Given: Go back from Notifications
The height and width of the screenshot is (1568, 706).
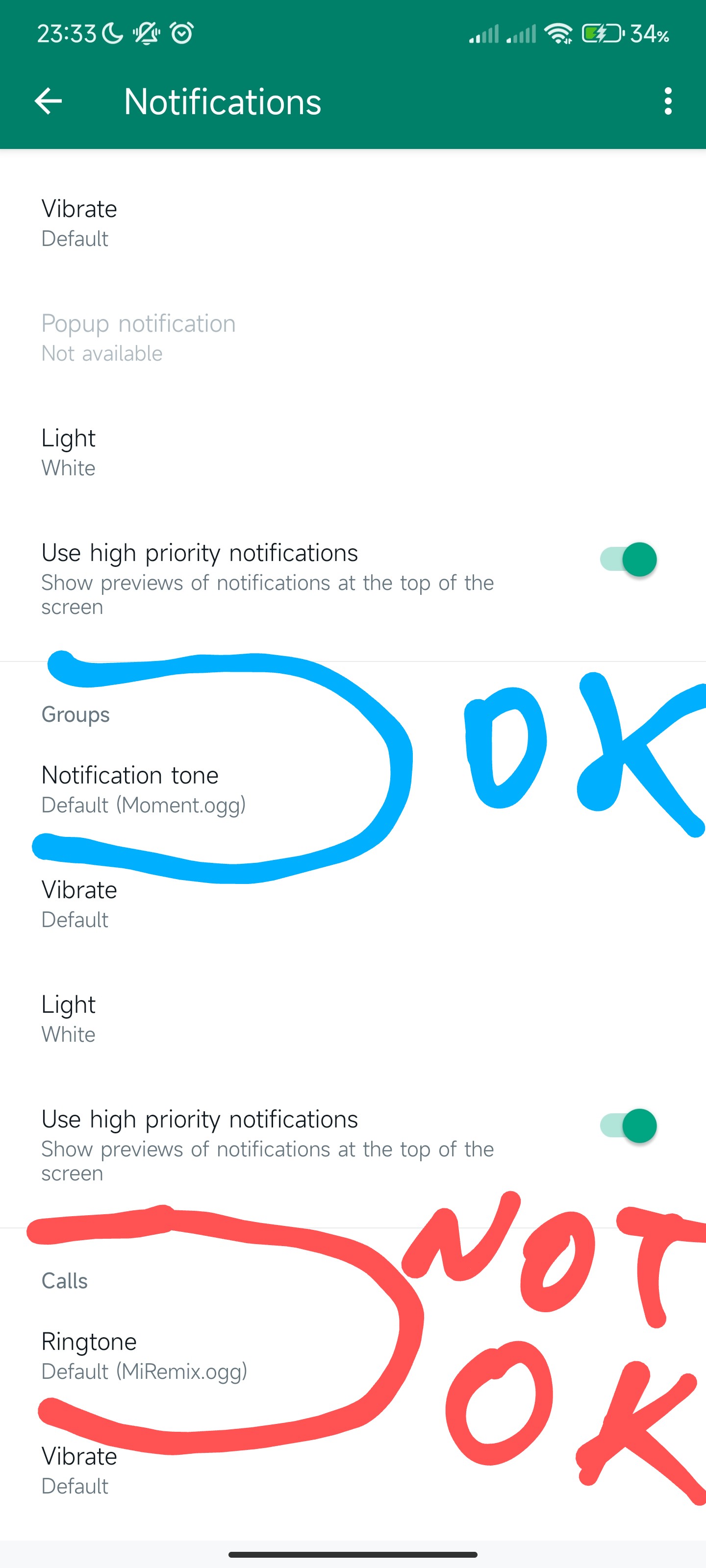Looking at the screenshot, I should tap(48, 101).
